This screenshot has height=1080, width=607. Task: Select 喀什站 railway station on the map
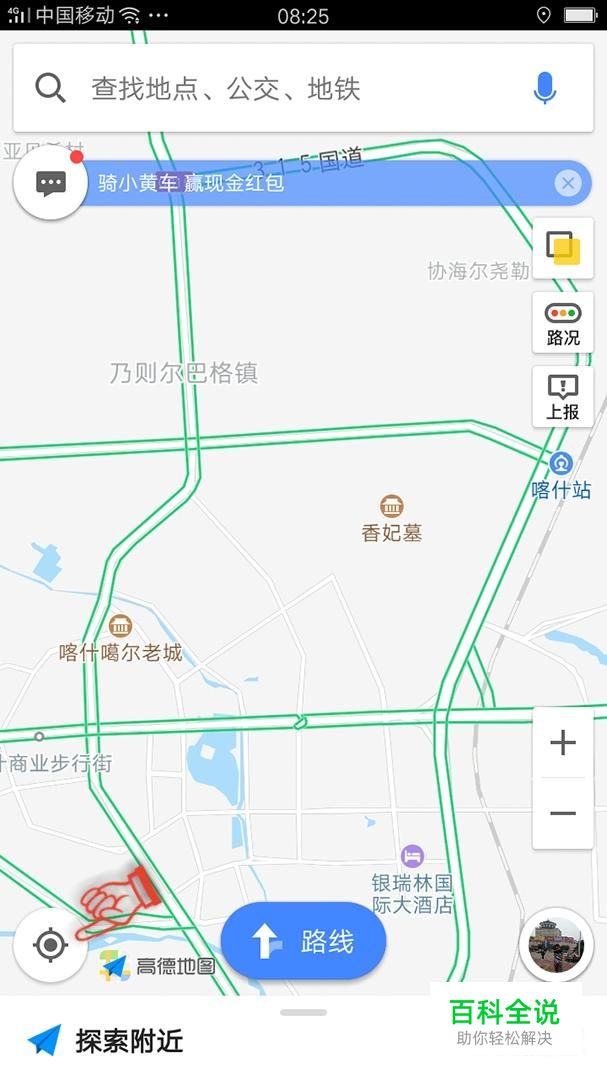point(562,476)
